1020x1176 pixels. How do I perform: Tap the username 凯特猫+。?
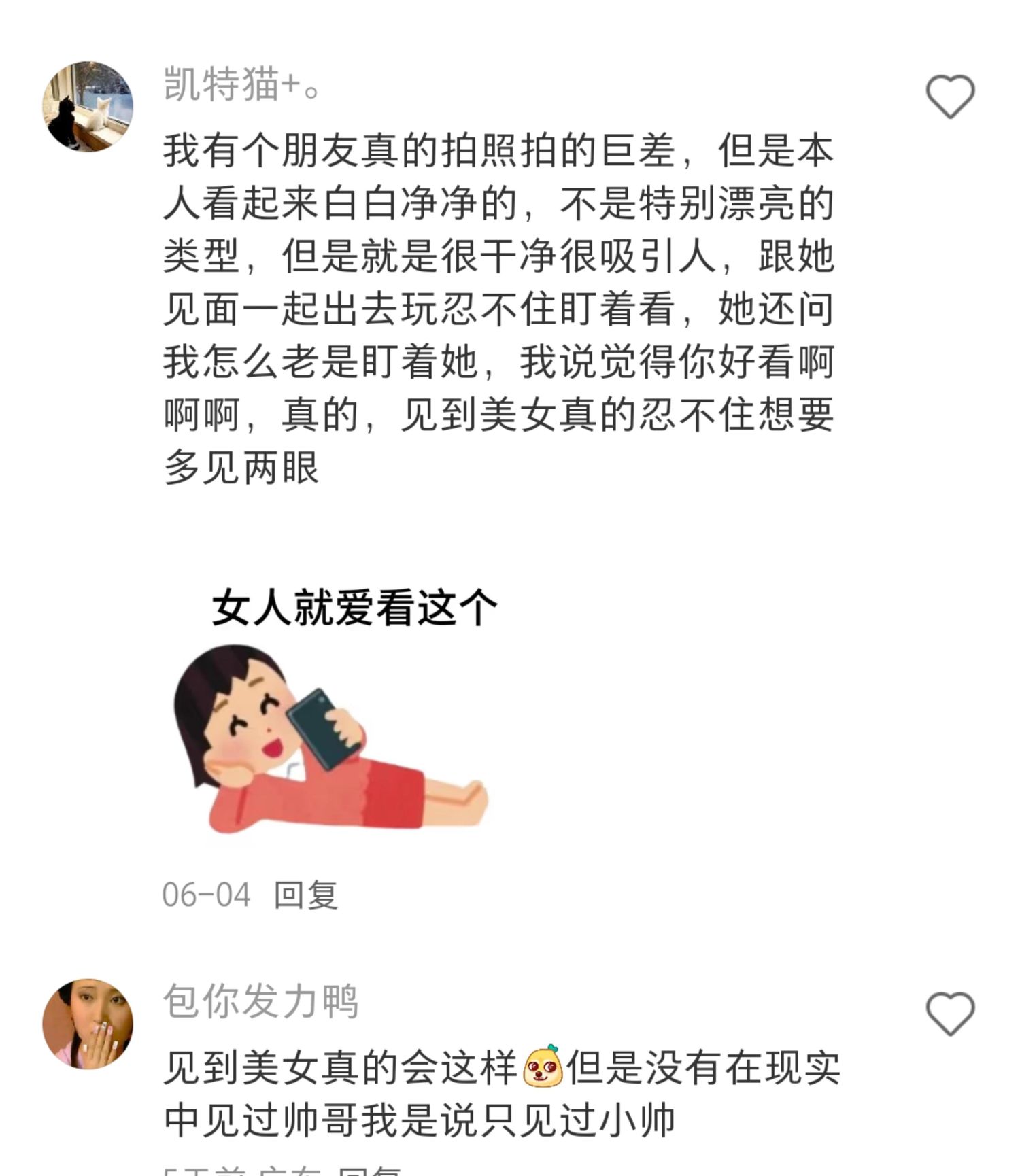[241, 84]
